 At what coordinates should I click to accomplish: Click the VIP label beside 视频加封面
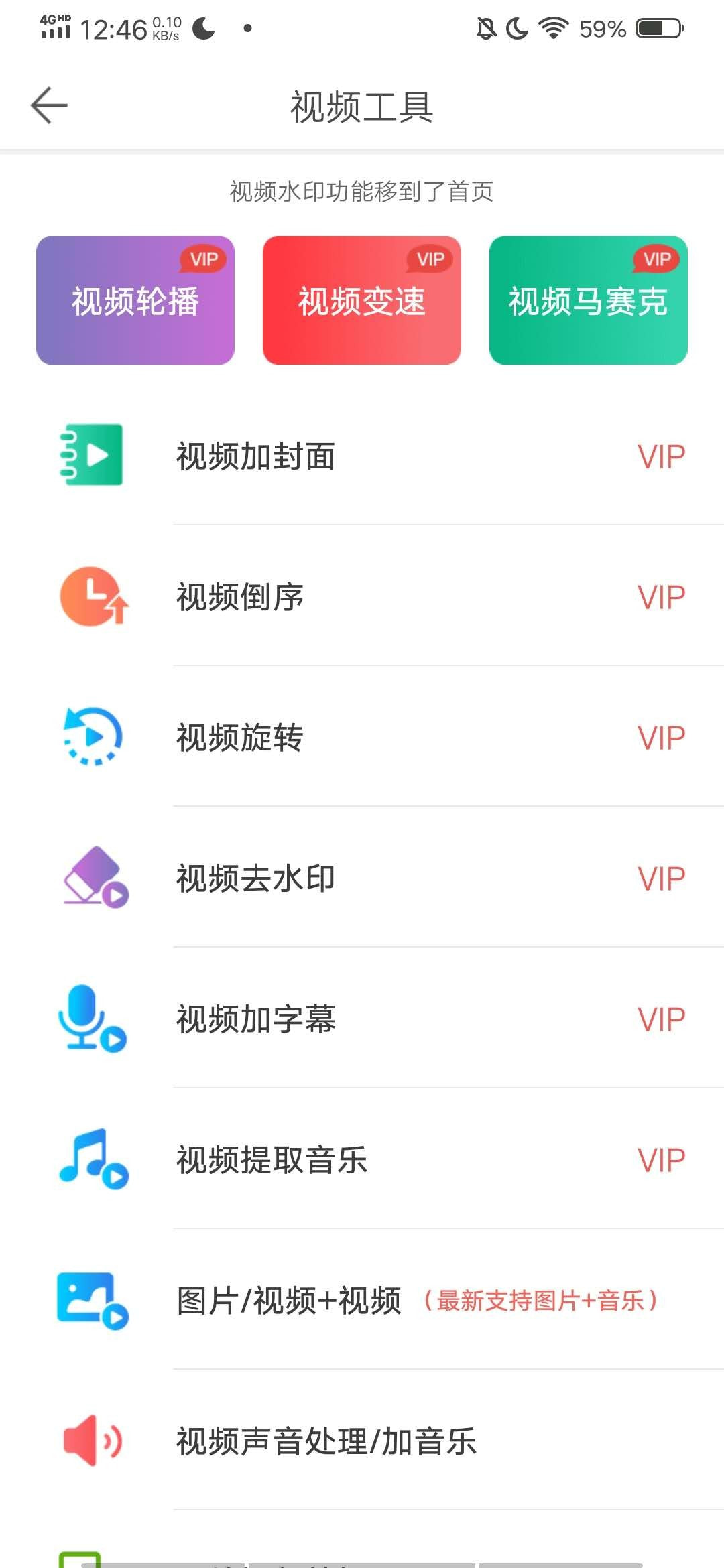[660, 454]
